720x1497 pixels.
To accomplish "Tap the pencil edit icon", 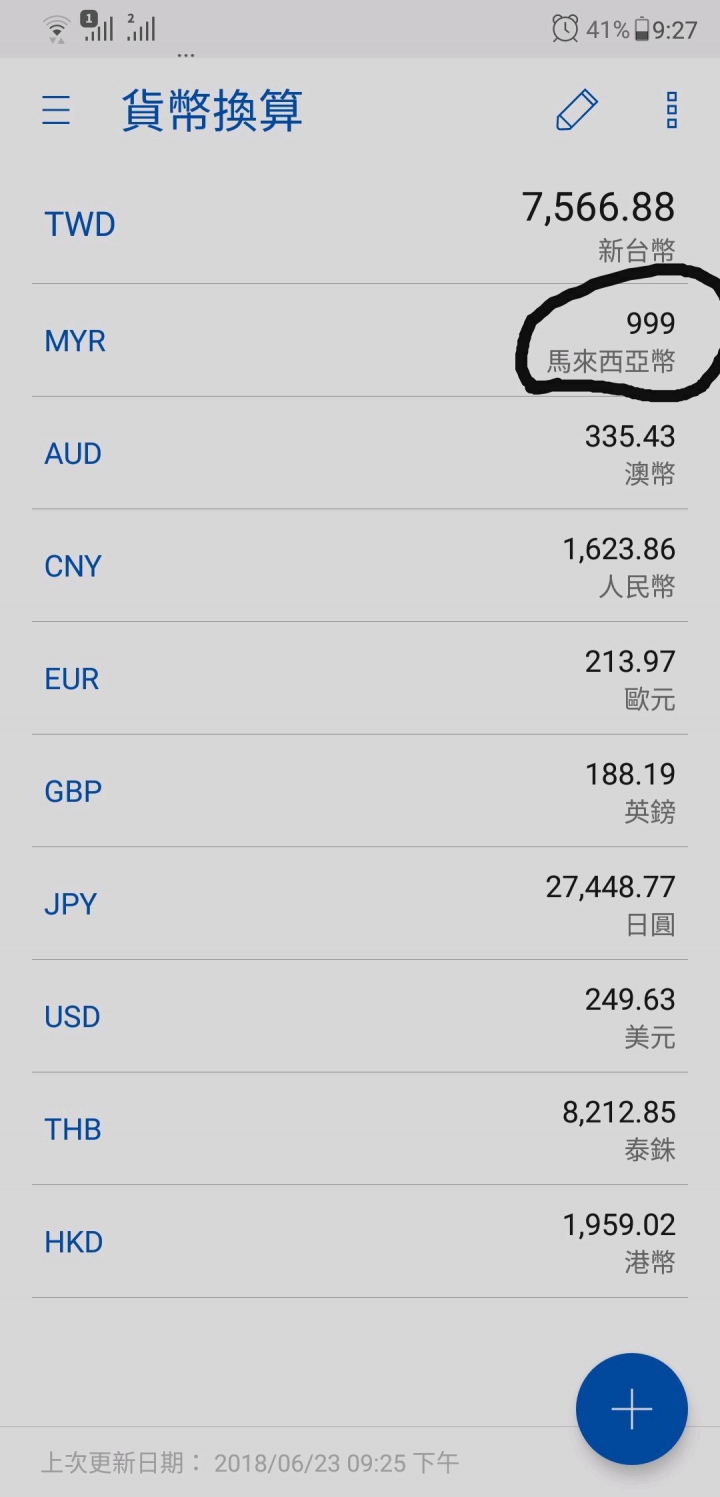I will pos(576,110).
